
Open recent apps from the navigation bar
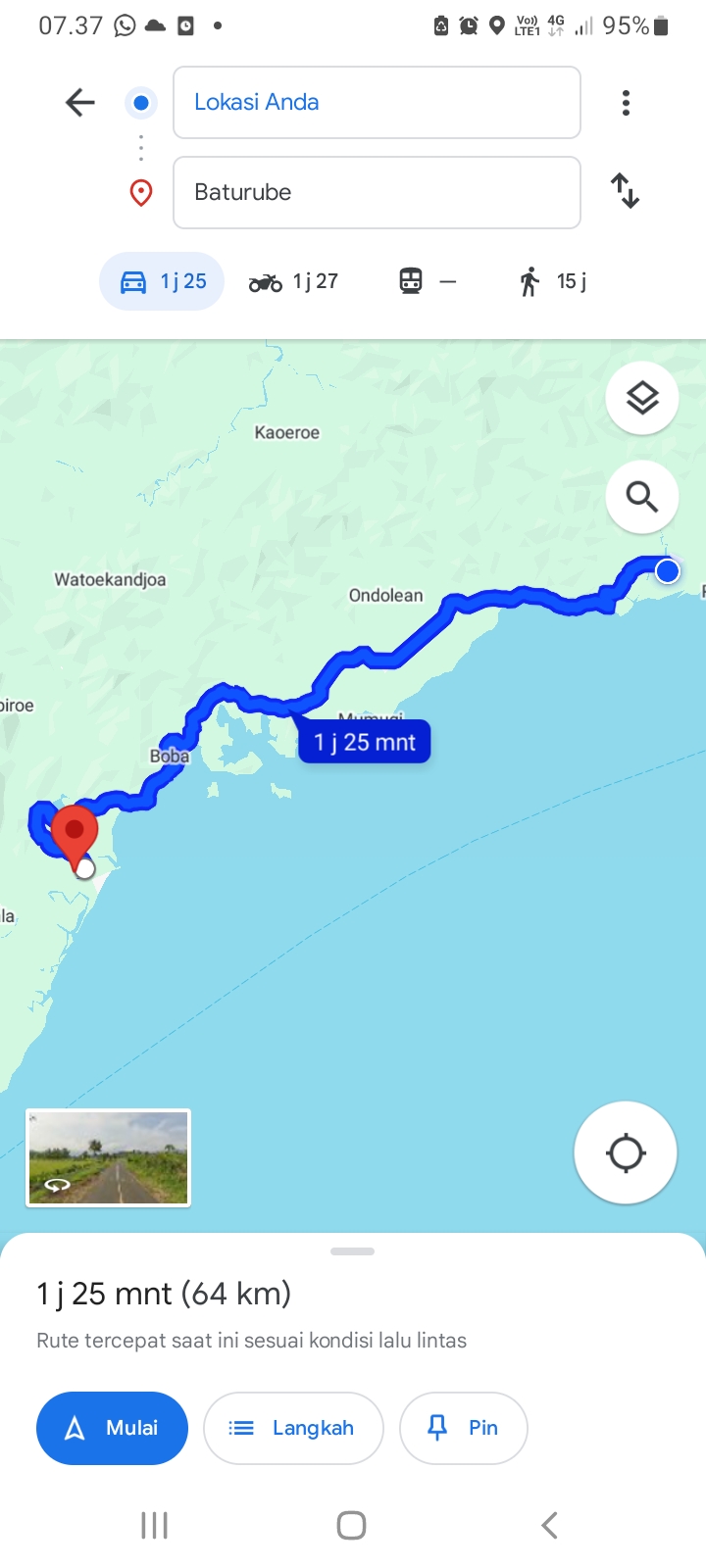pyautogui.click(x=155, y=1525)
